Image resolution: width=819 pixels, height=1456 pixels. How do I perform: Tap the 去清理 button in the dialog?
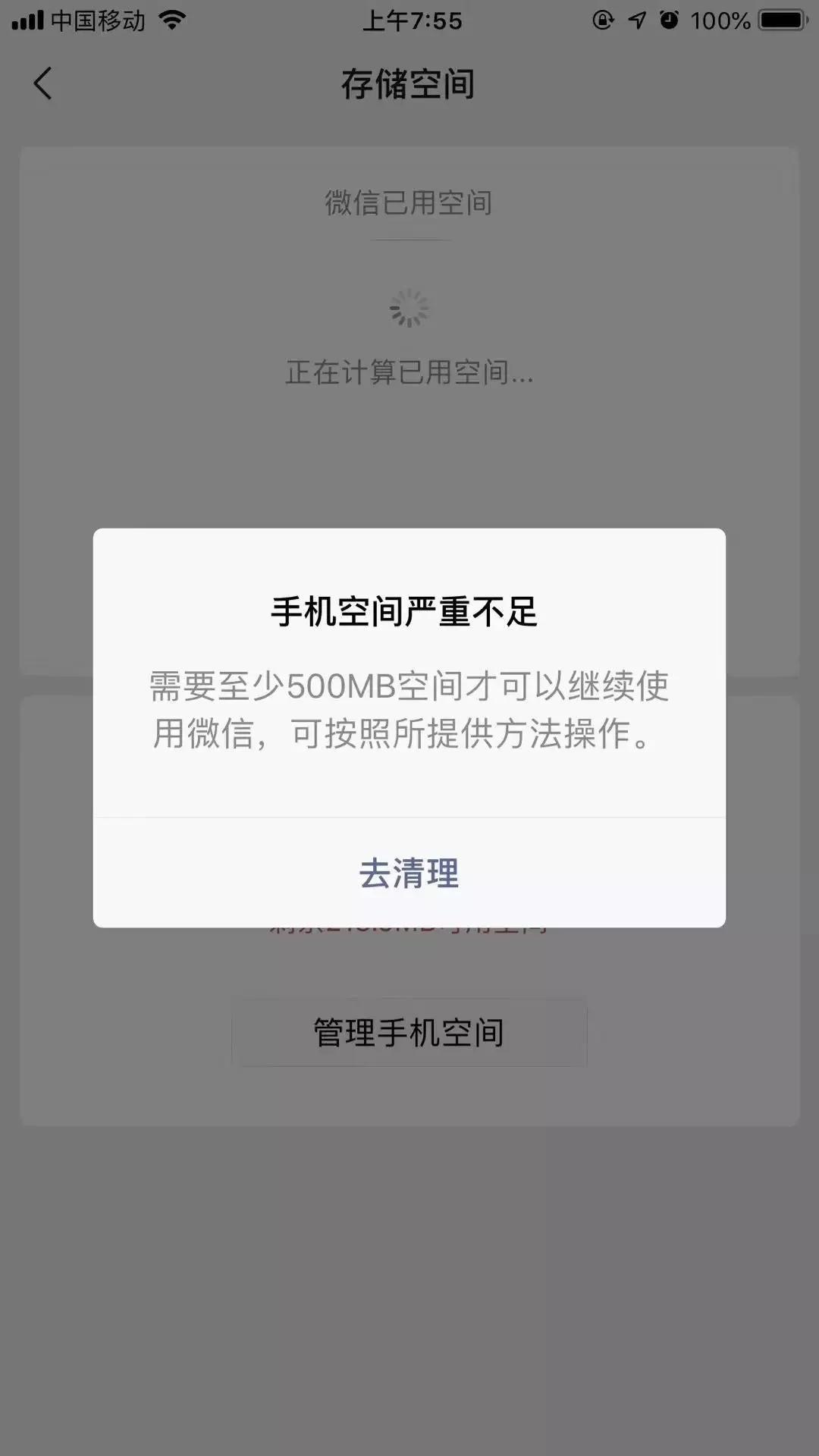(409, 874)
